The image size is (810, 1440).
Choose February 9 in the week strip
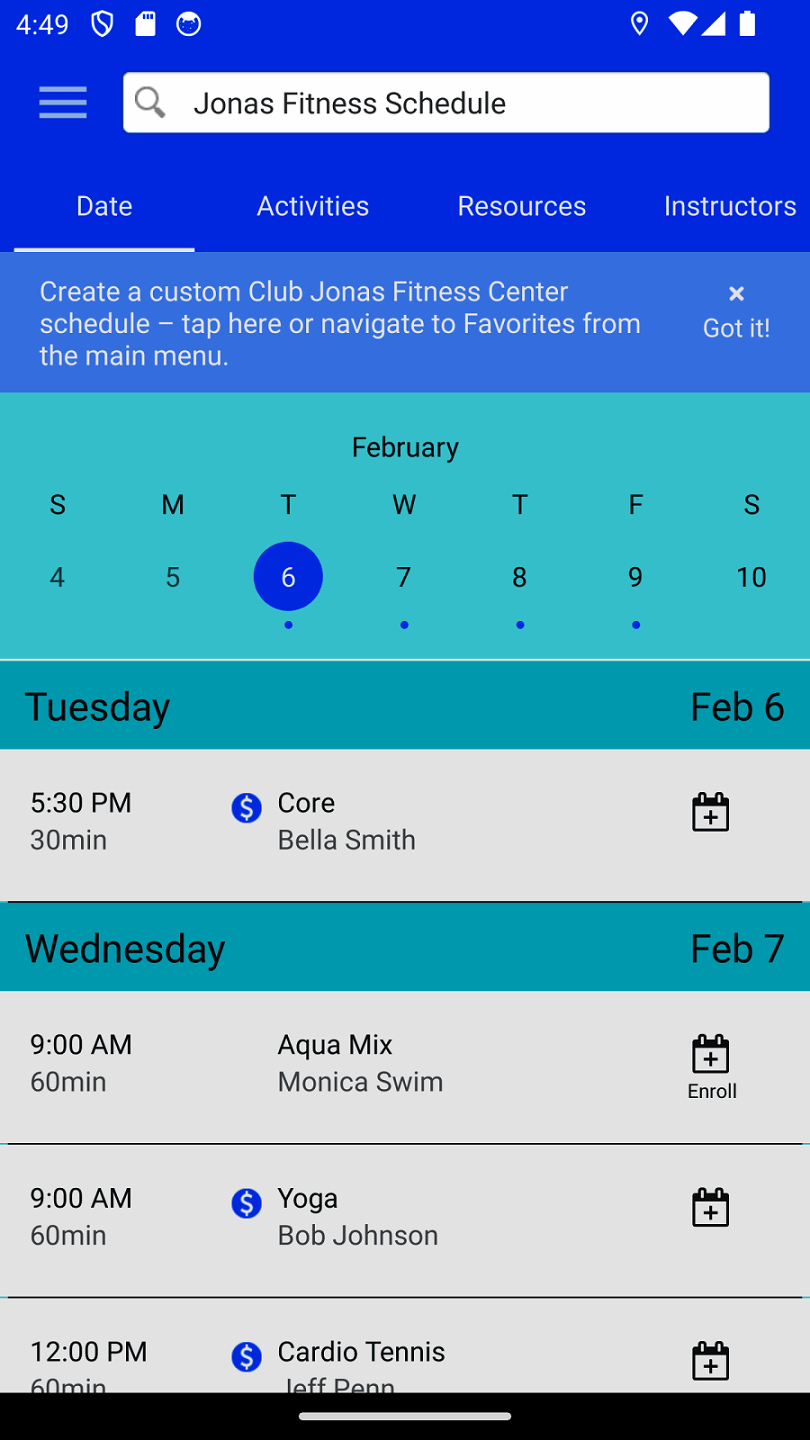635,577
